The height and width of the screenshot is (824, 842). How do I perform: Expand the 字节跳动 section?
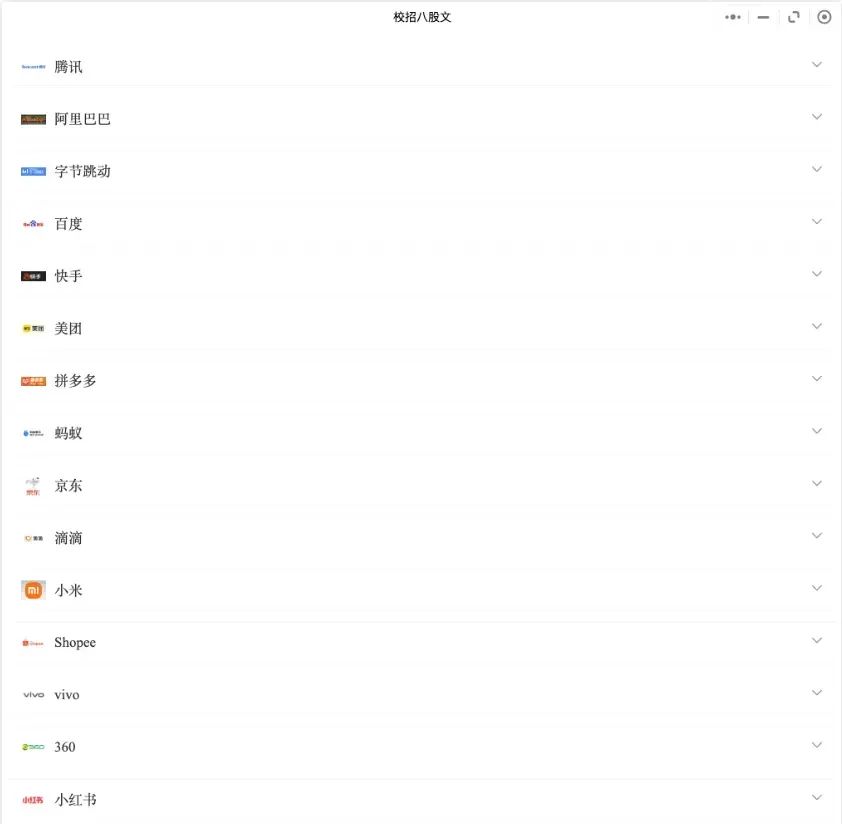click(816, 170)
